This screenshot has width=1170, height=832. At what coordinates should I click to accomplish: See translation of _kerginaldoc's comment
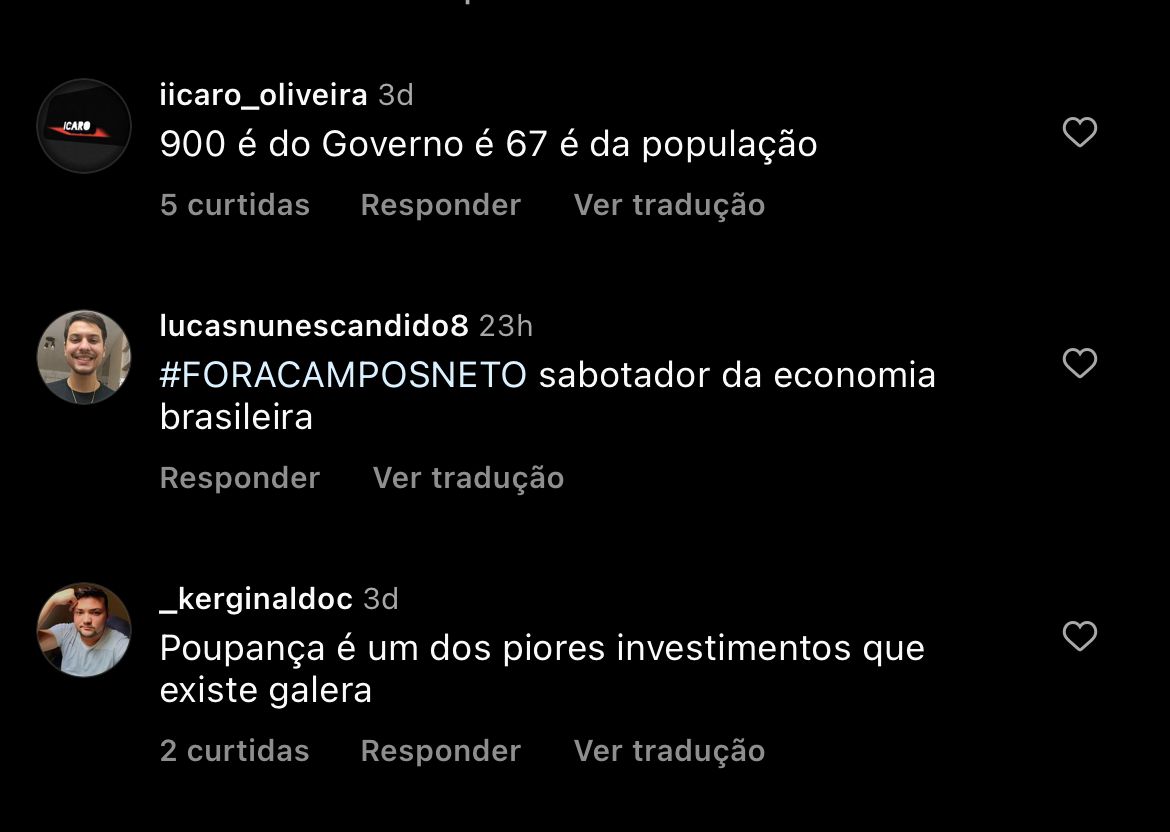[x=669, y=751]
